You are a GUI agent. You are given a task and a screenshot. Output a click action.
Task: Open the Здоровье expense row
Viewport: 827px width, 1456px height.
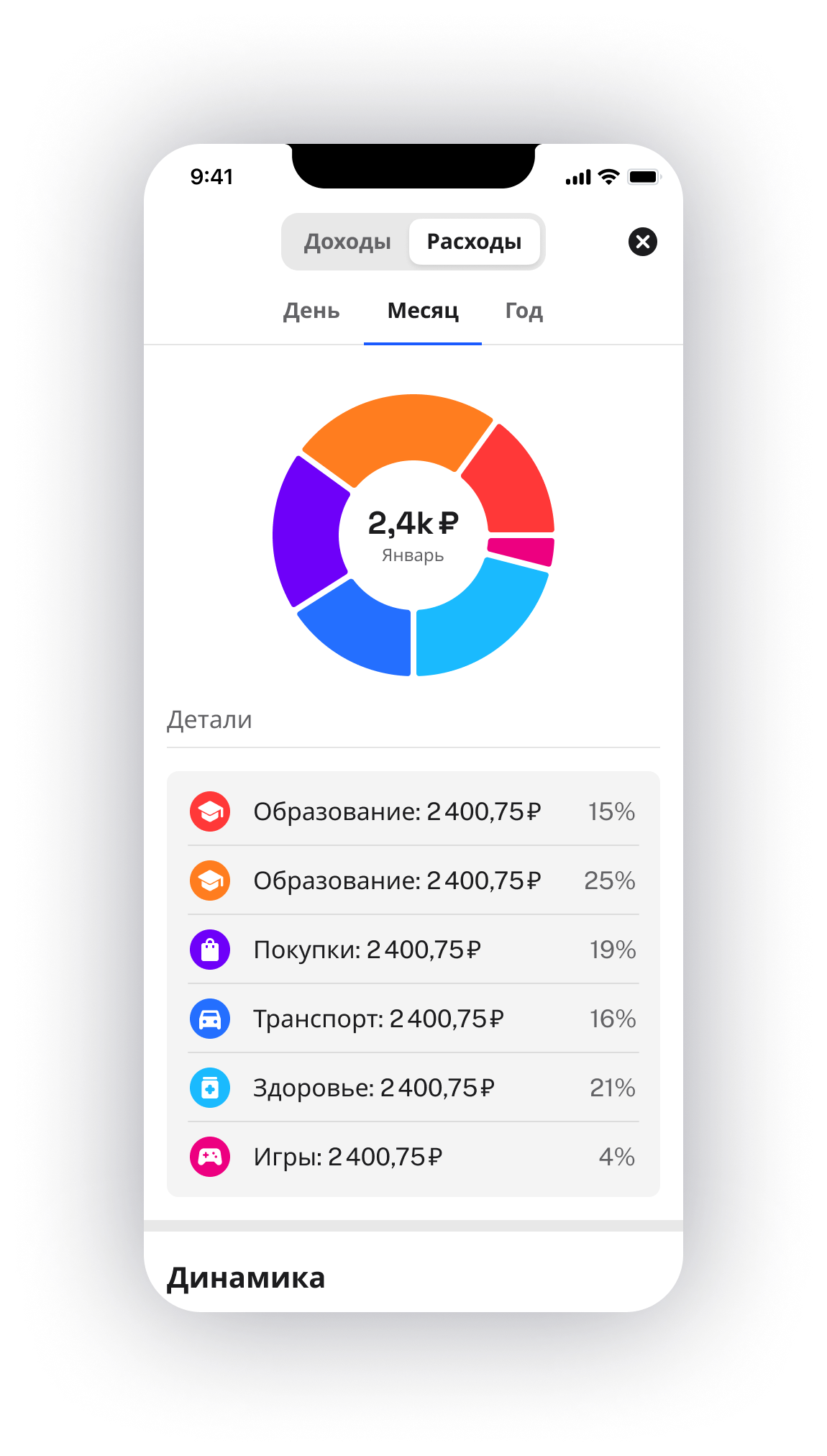[x=413, y=1088]
